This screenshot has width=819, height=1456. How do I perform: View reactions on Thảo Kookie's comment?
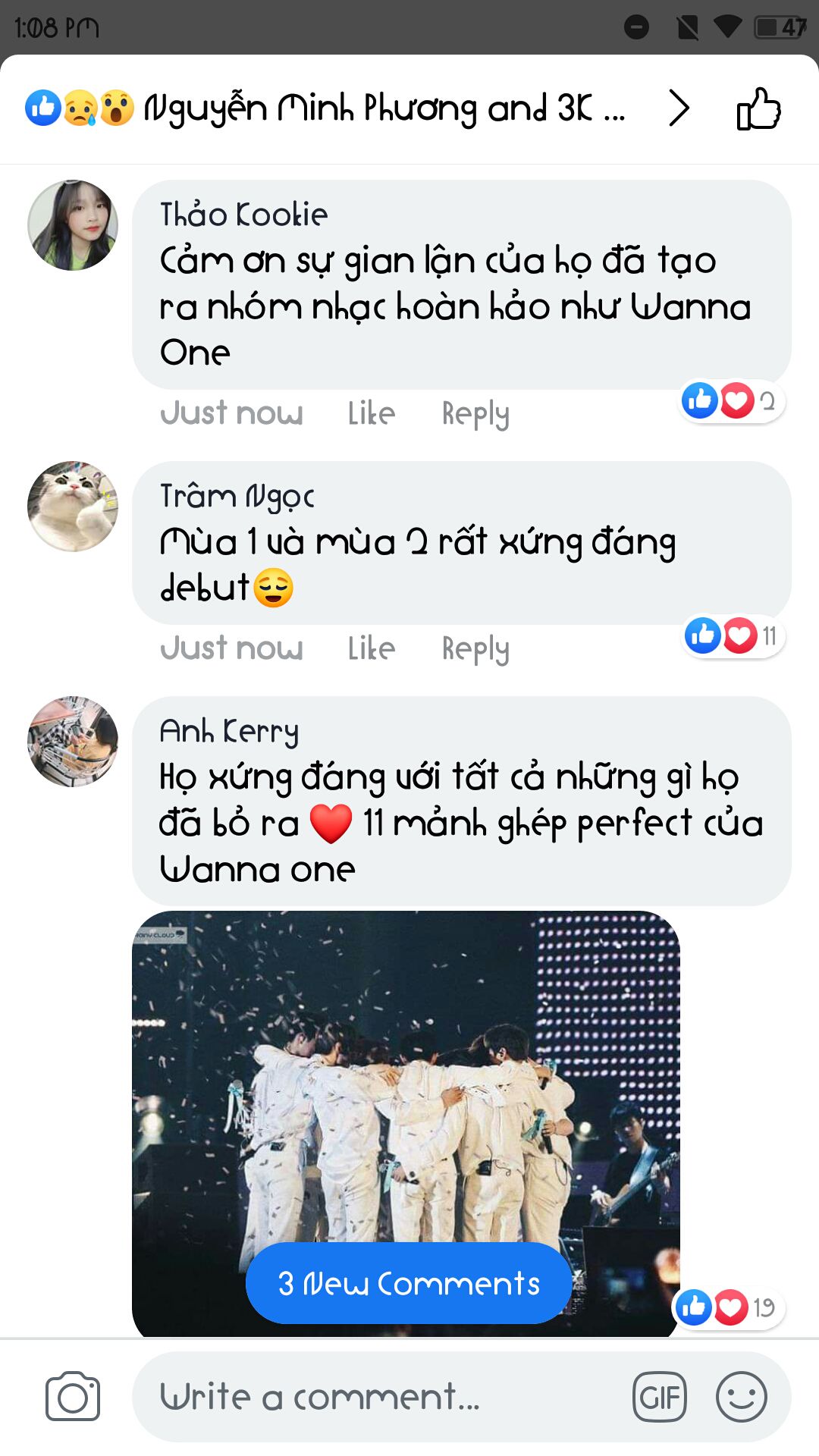tap(730, 400)
